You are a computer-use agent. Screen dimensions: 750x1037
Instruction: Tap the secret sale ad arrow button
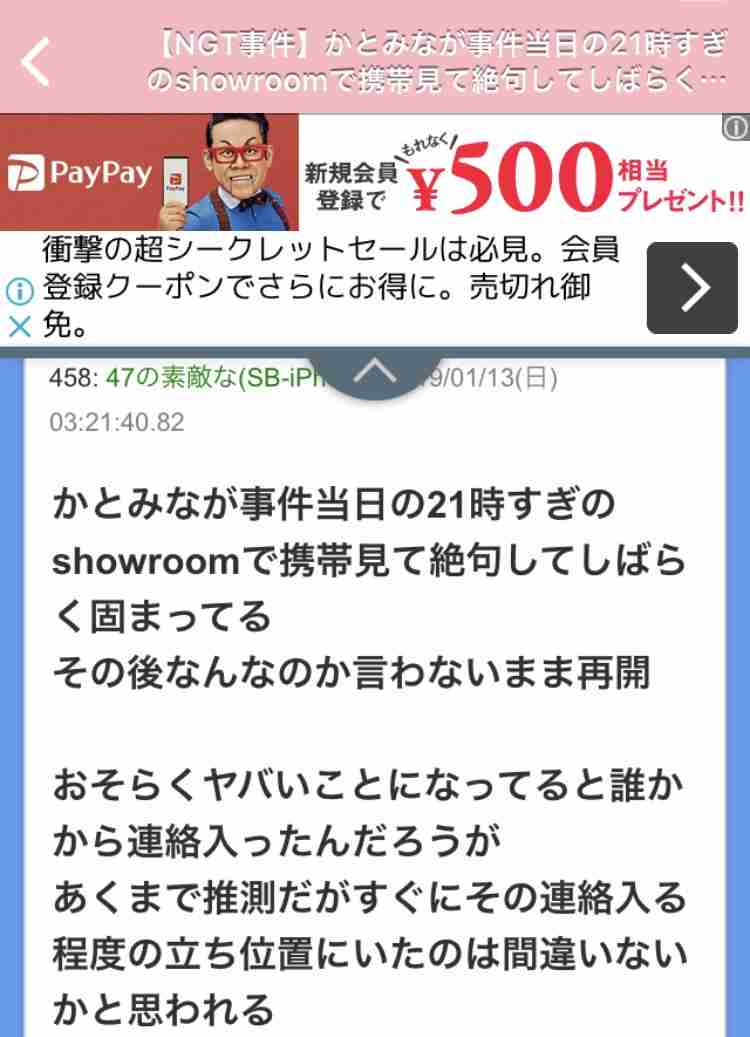click(692, 288)
